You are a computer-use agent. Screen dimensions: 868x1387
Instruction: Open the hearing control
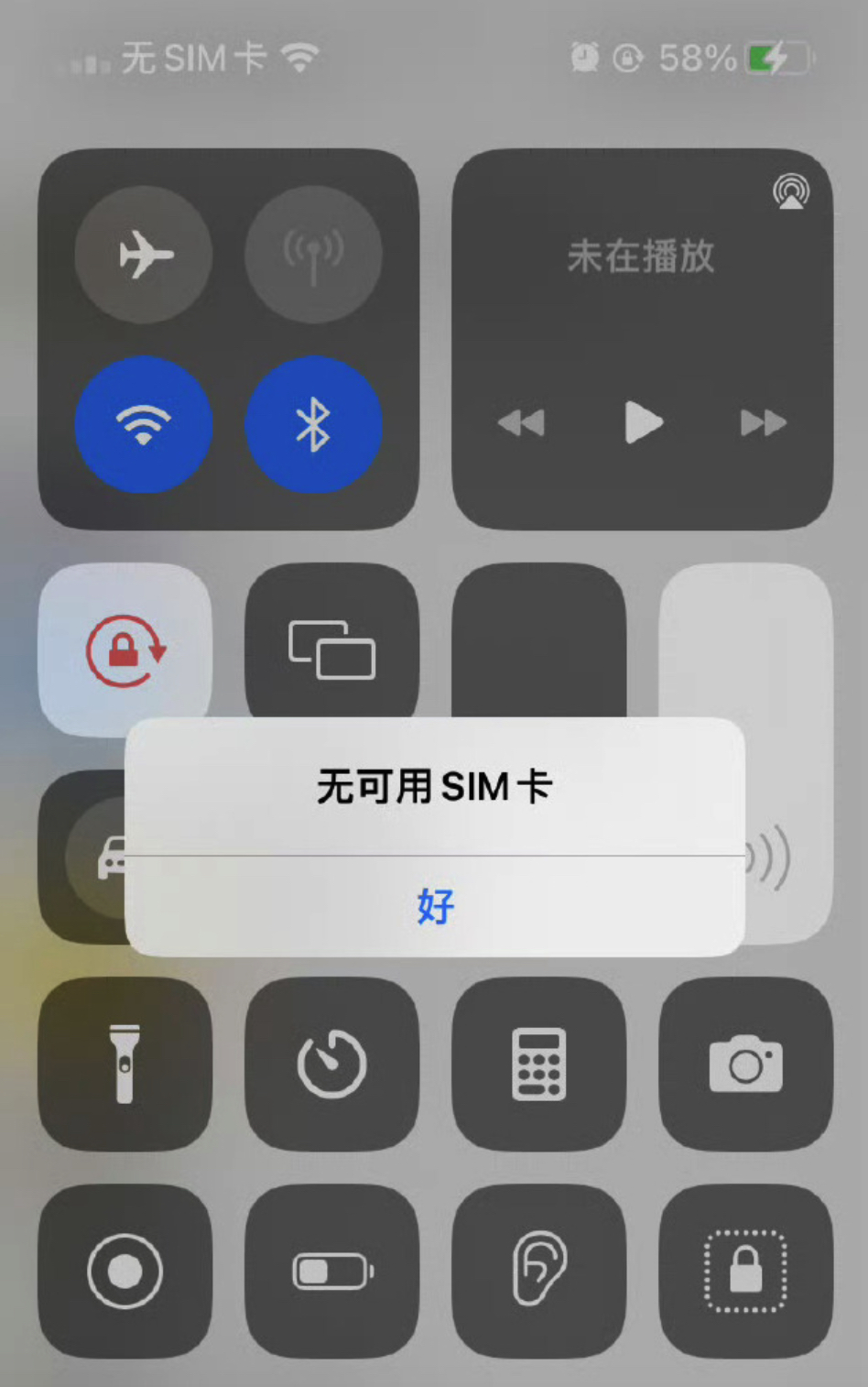pyautogui.click(x=538, y=1271)
